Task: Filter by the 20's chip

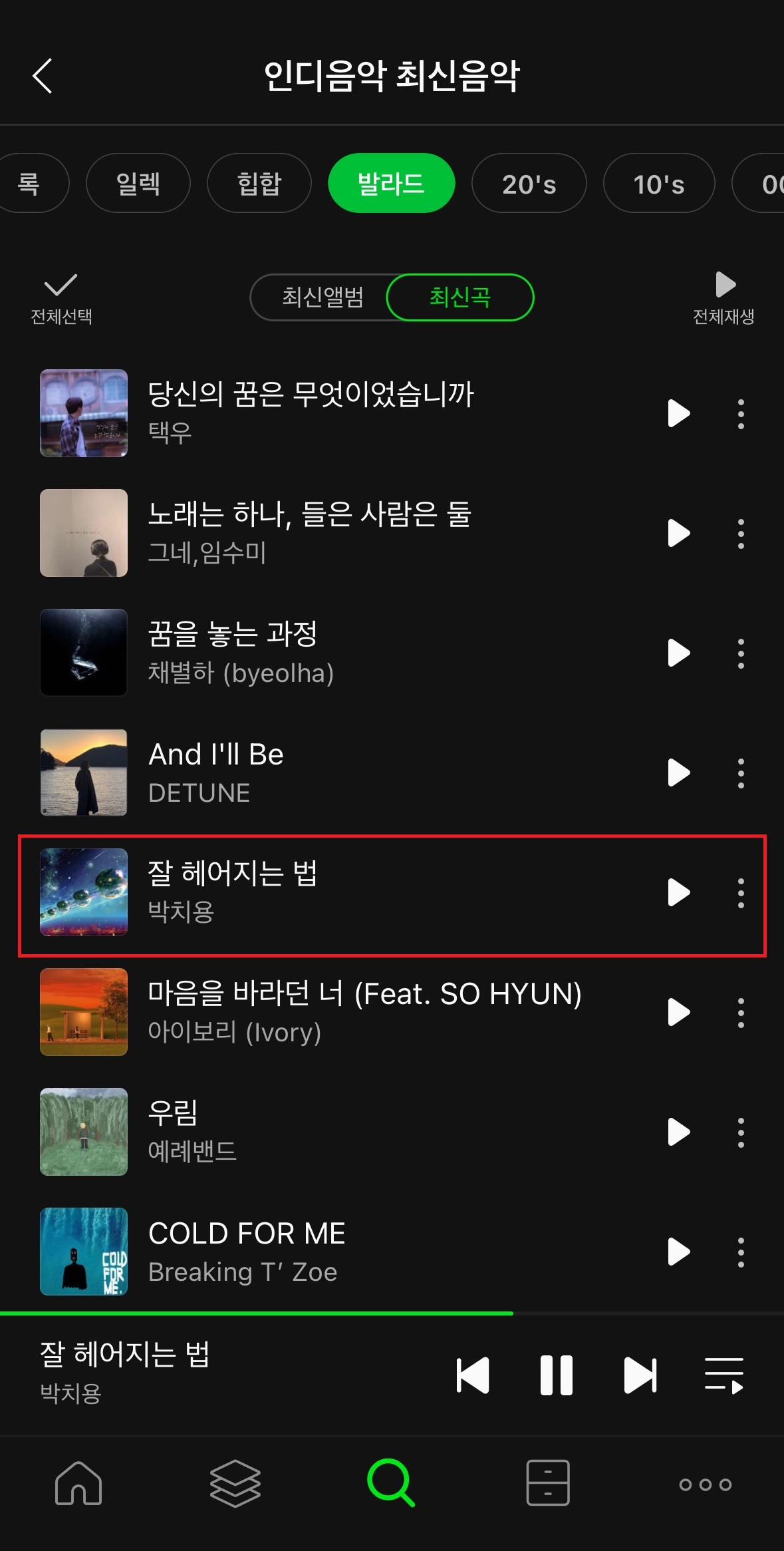Action: coord(529,184)
